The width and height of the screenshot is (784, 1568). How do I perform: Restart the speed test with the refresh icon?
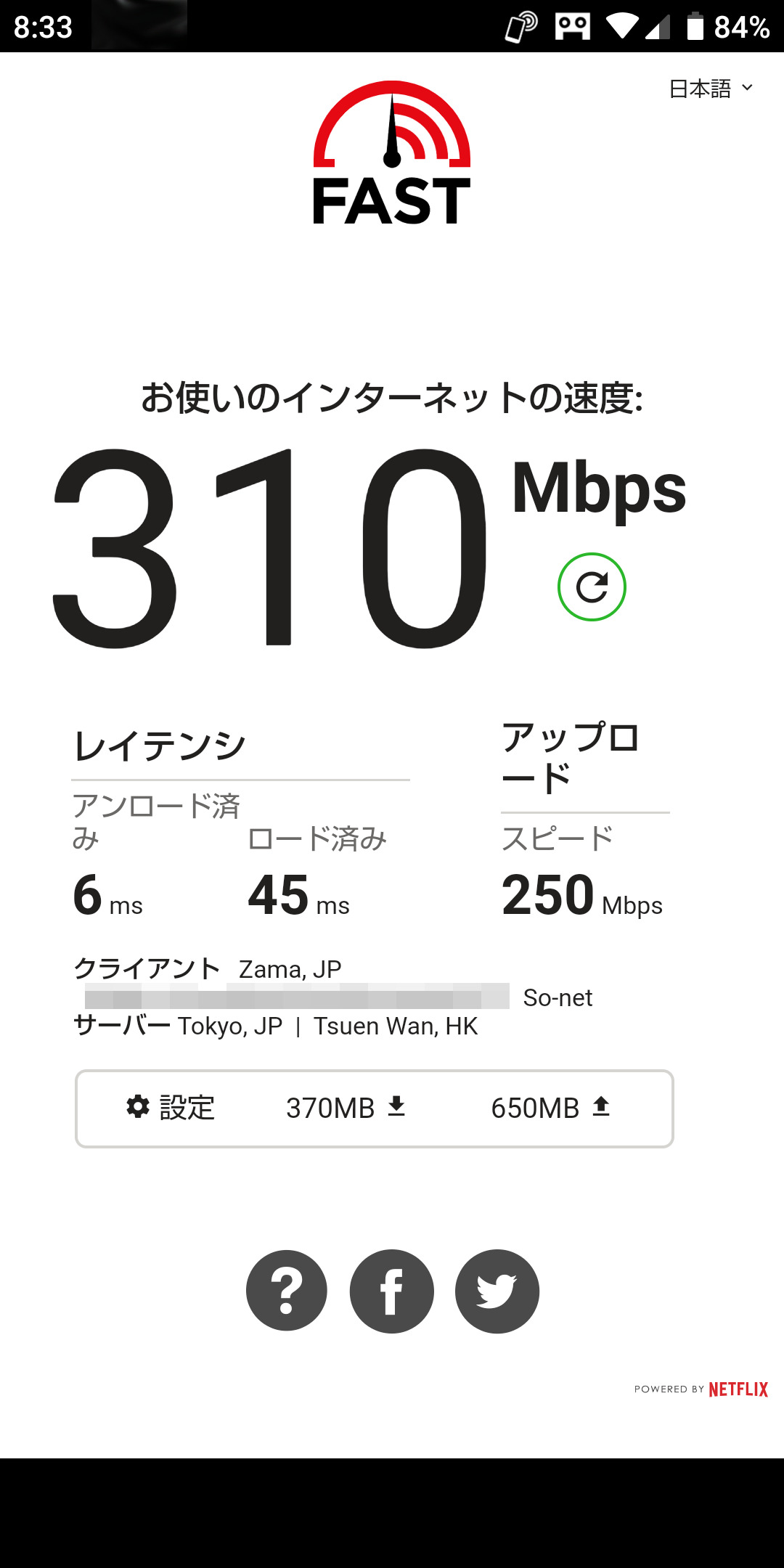click(592, 587)
